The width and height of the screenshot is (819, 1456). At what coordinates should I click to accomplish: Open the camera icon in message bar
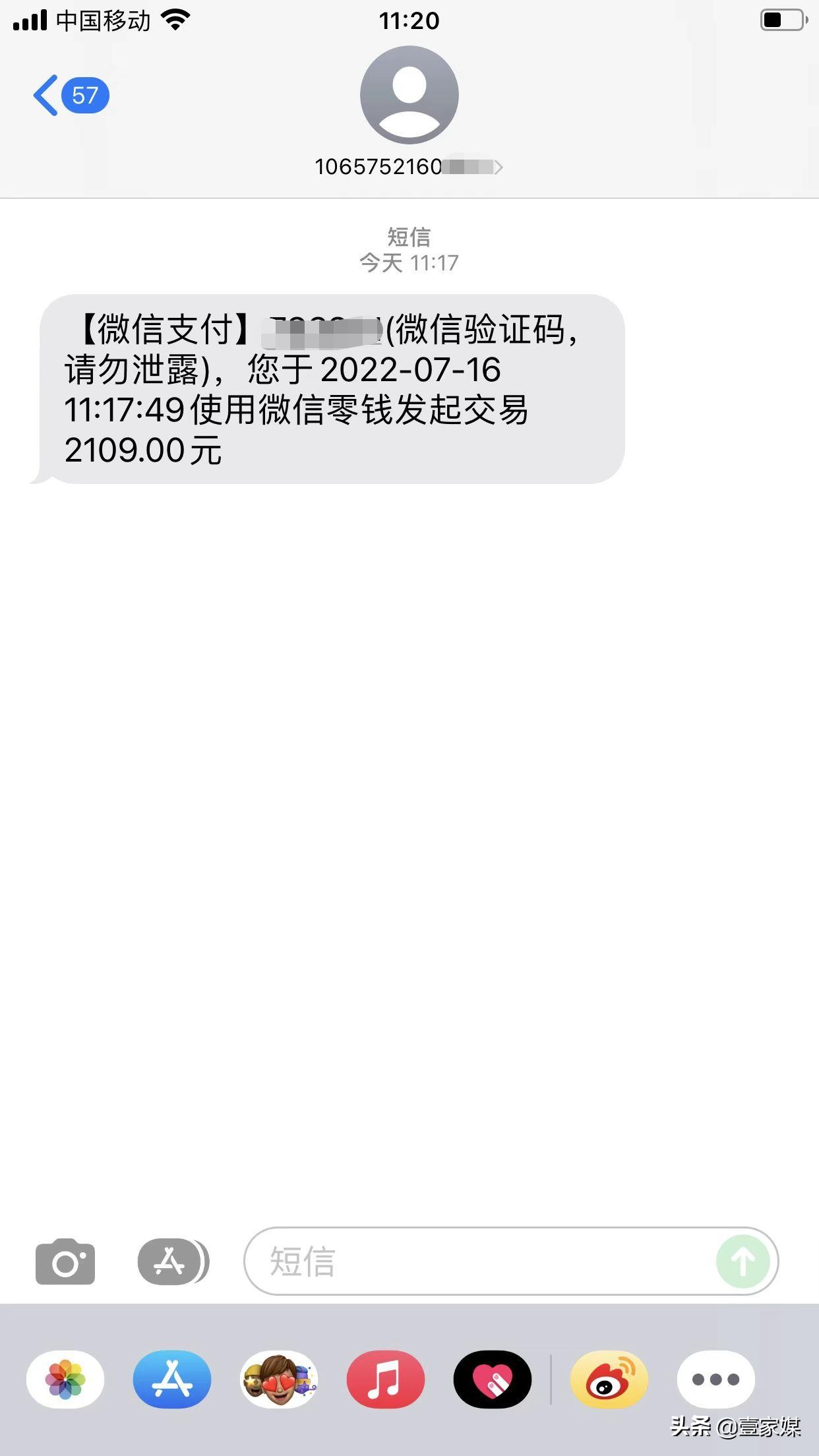pos(64,1261)
